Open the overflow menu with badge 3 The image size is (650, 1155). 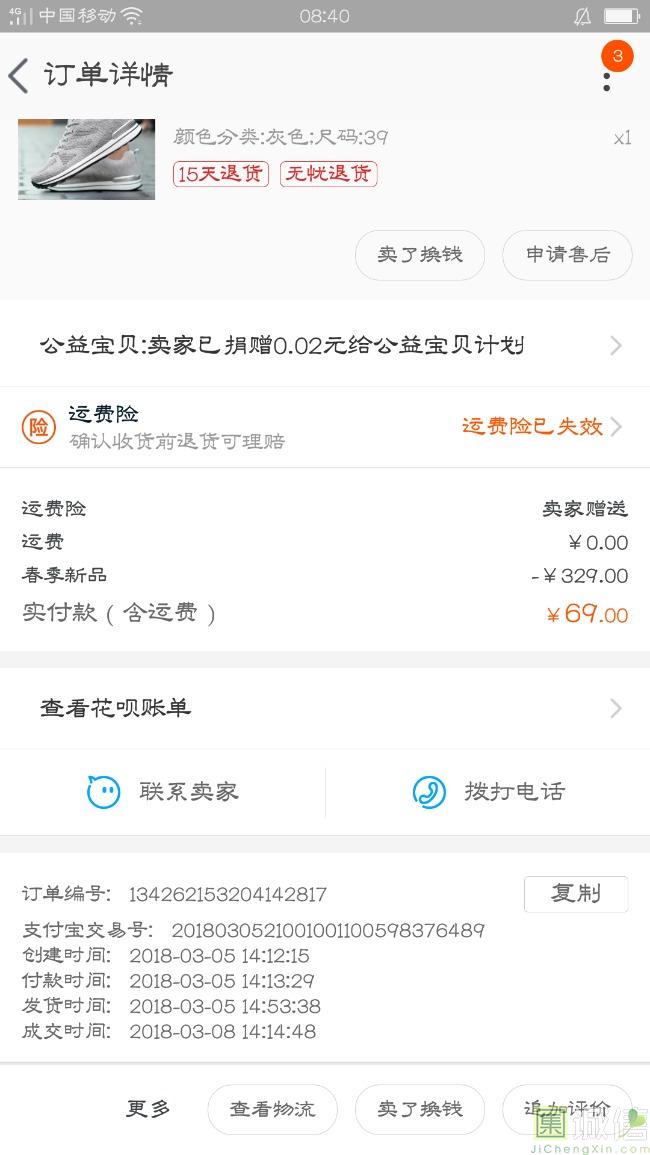(x=607, y=81)
